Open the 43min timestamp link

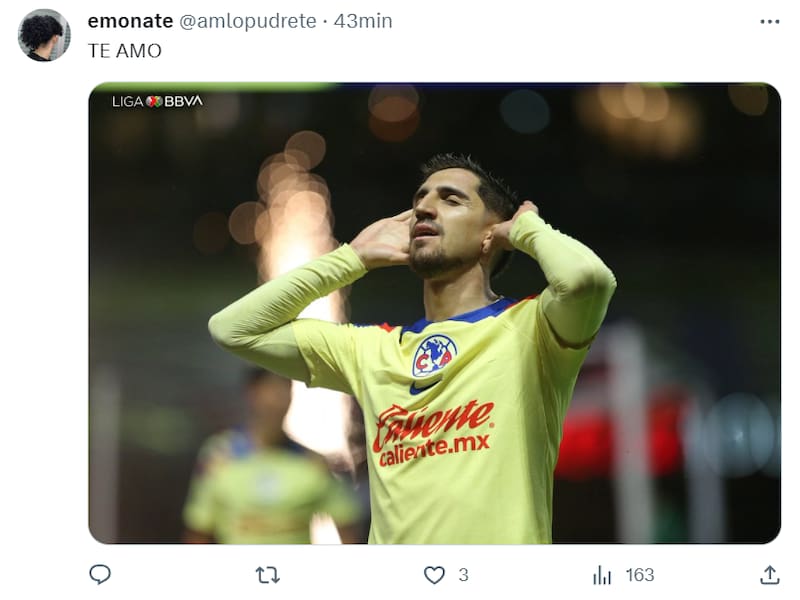[x=363, y=21]
